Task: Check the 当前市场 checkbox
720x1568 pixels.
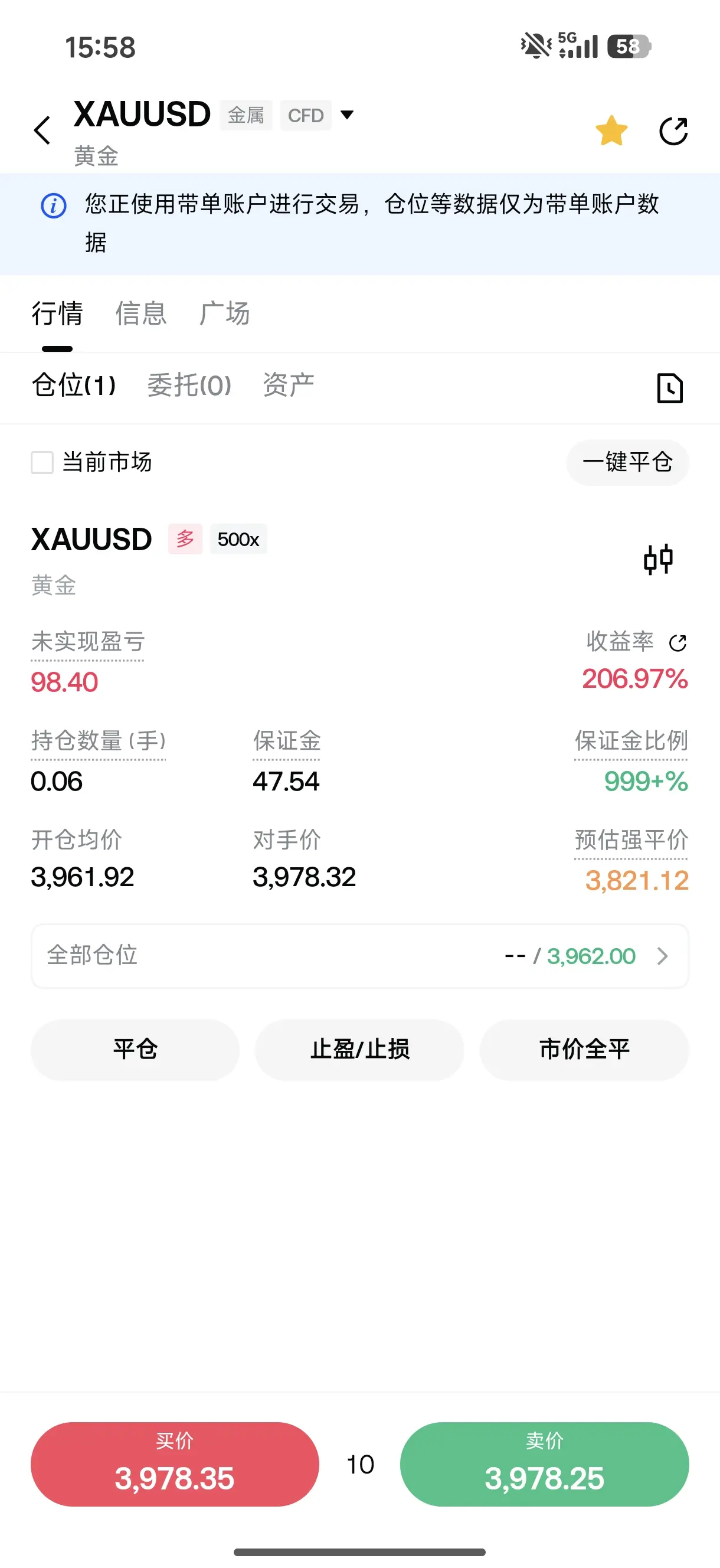Action: tap(42, 462)
